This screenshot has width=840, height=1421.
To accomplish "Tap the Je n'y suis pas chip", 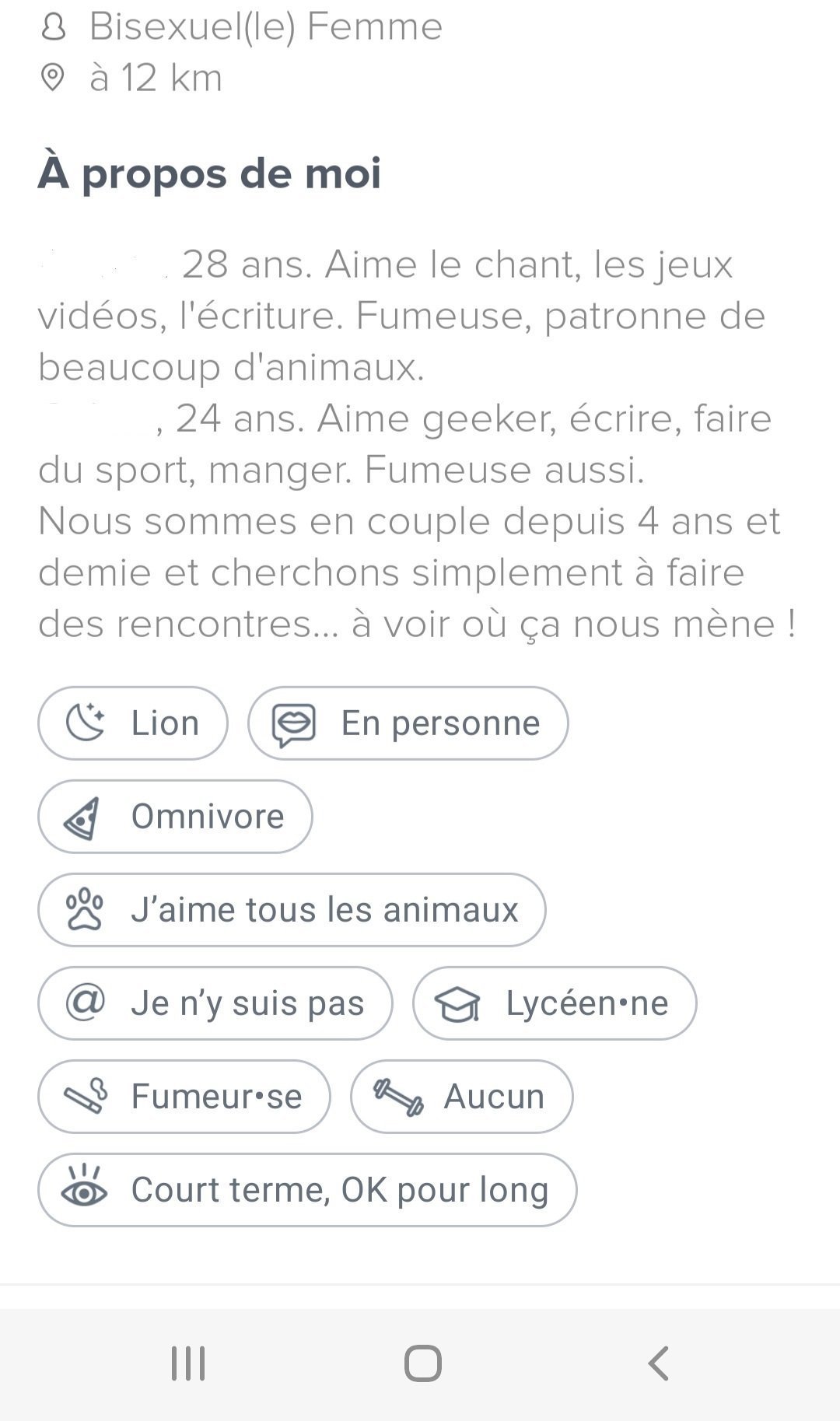I will pyautogui.click(x=215, y=1003).
